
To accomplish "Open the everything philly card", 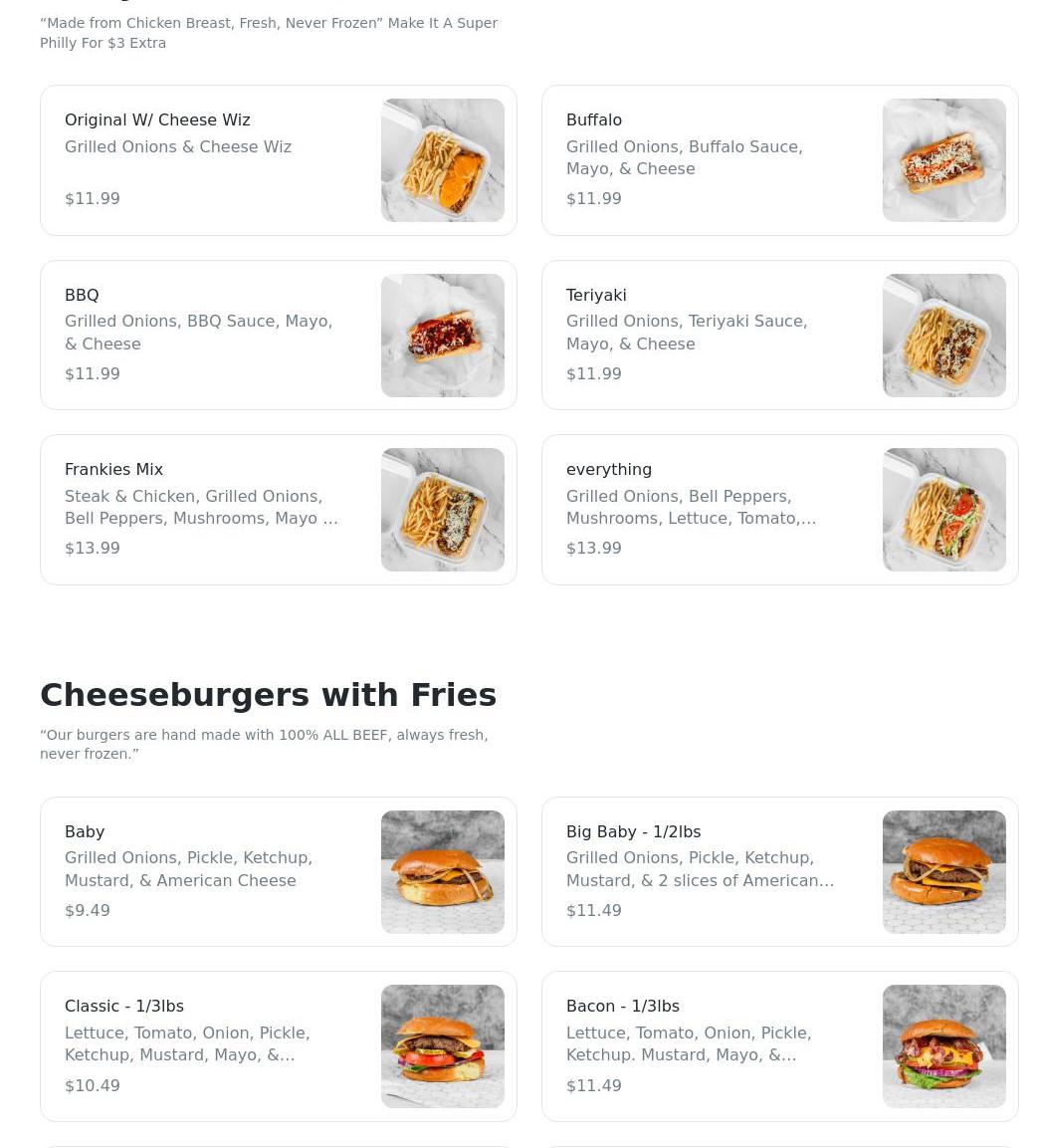I will pos(779,510).
